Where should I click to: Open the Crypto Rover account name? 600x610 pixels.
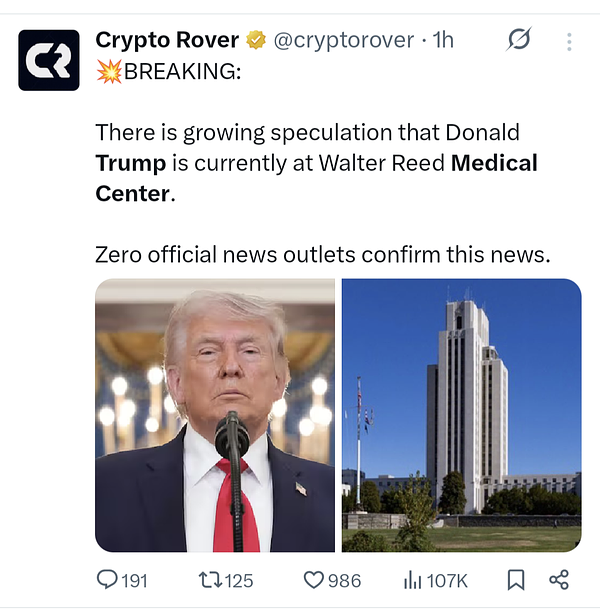coord(167,40)
